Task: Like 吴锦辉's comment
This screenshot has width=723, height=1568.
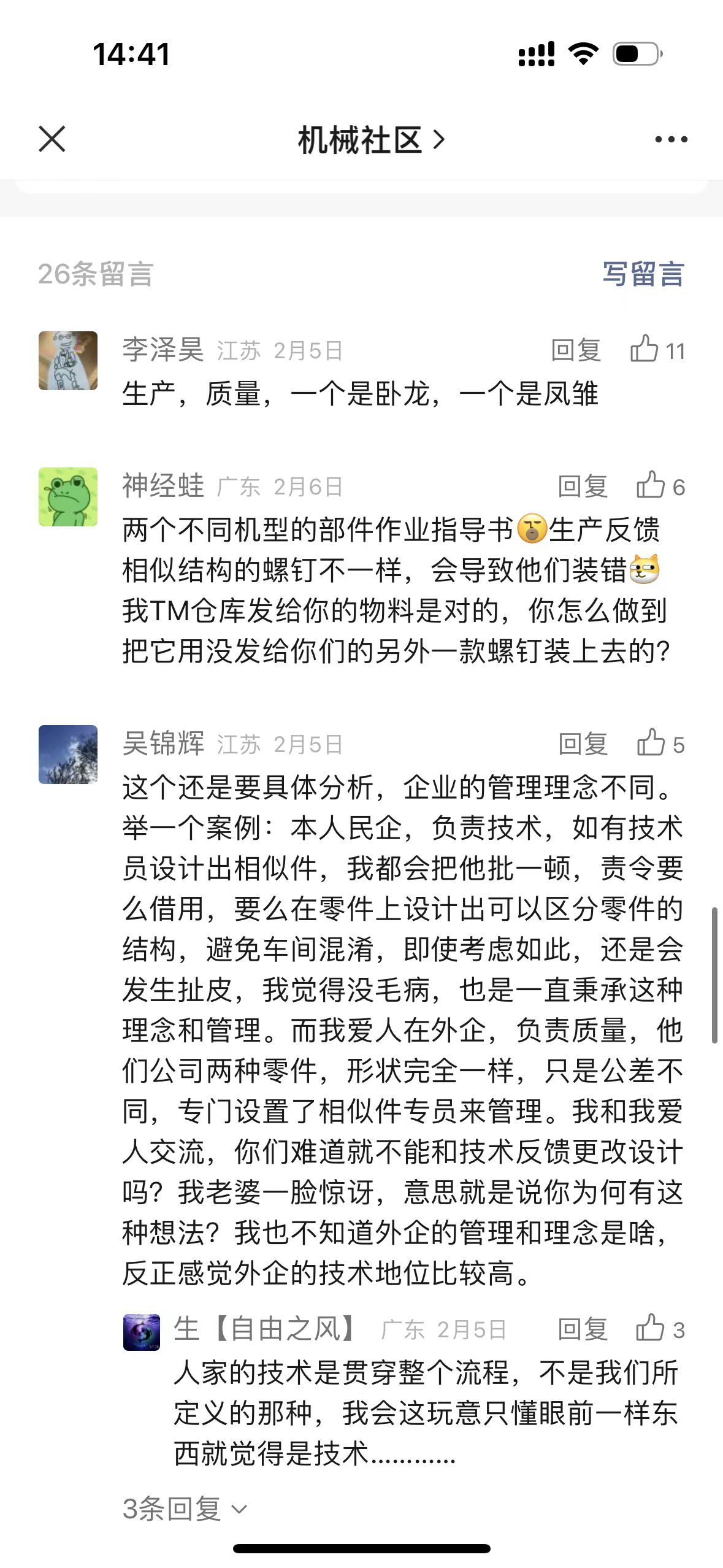Action: (660, 744)
